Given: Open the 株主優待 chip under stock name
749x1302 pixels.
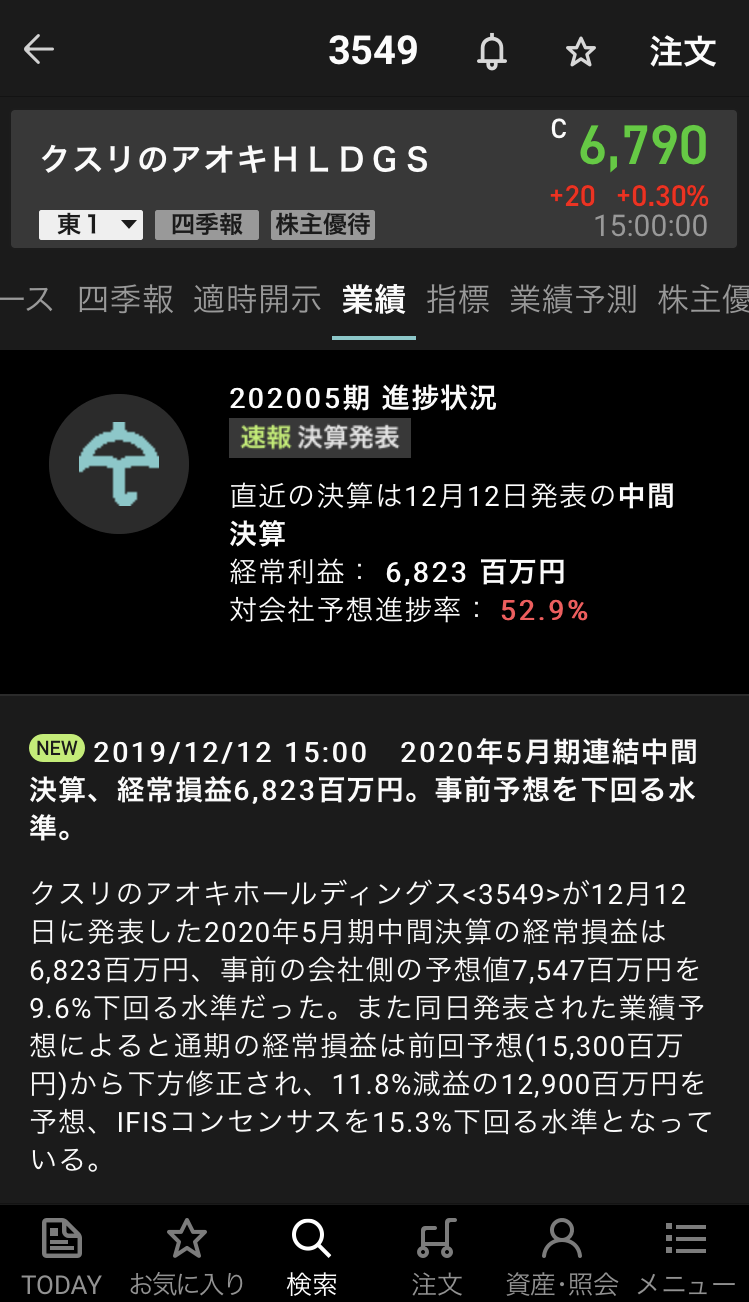Looking at the screenshot, I should pyautogui.click(x=323, y=225).
